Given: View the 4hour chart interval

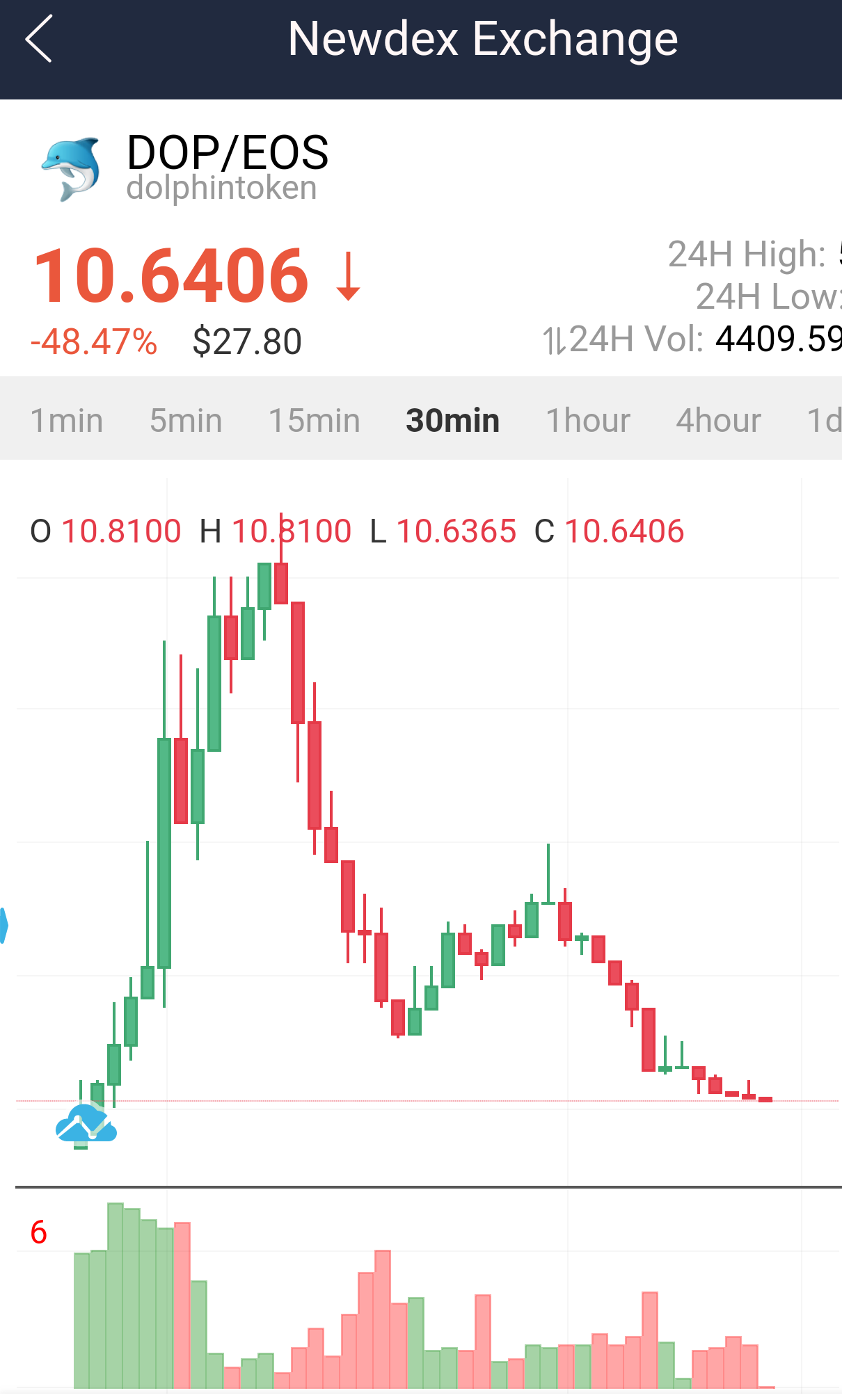Looking at the screenshot, I should click(x=719, y=420).
